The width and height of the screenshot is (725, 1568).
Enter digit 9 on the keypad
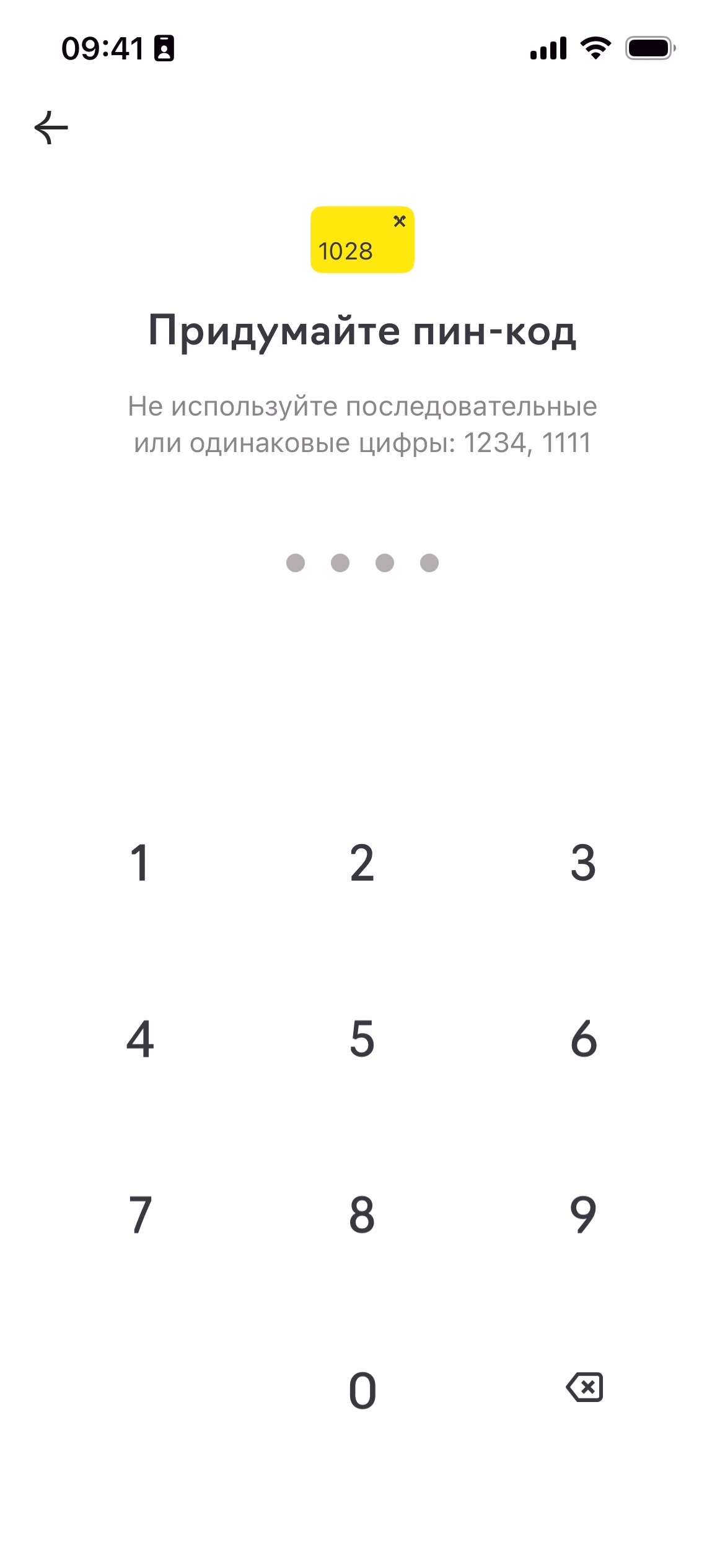[583, 1214]
